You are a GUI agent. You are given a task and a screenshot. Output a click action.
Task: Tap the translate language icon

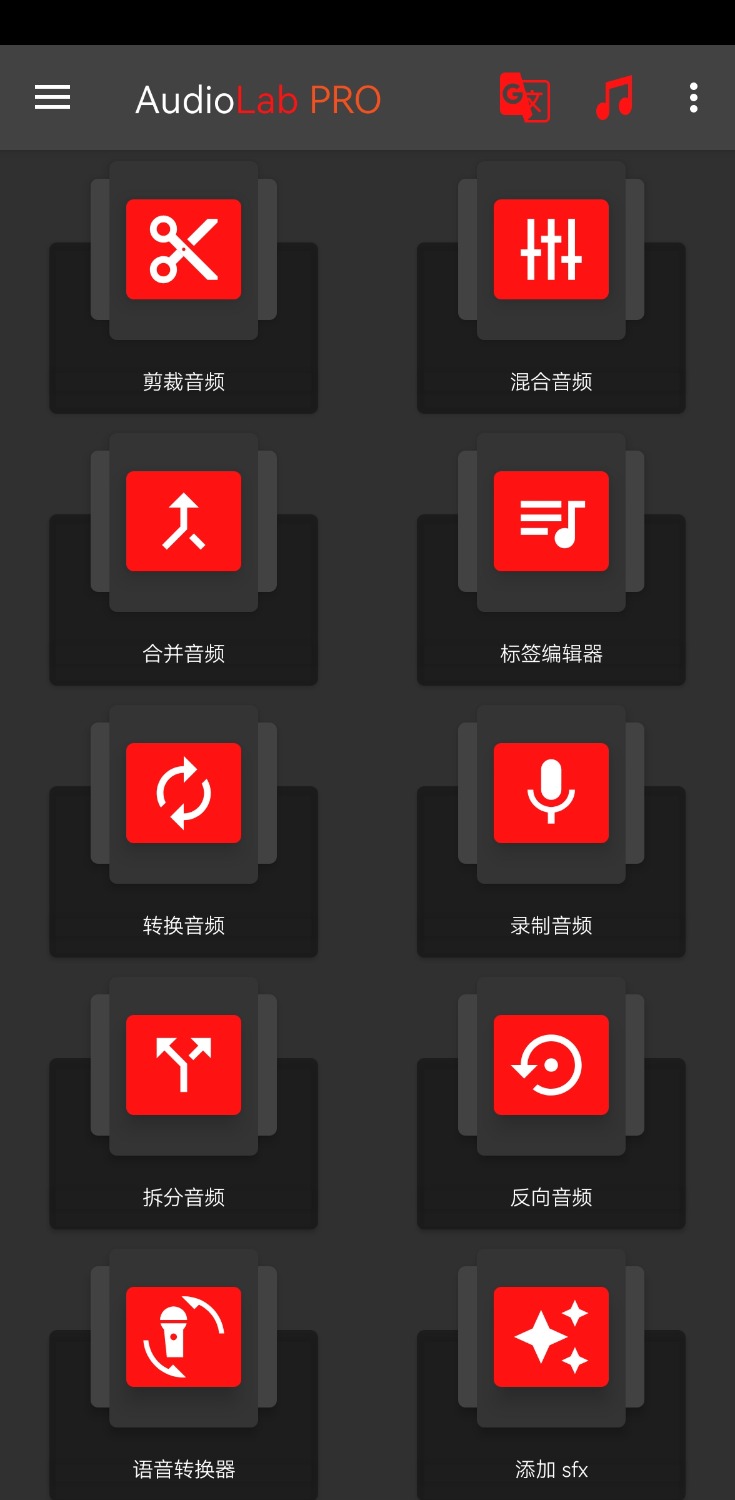tap(524, 98)
